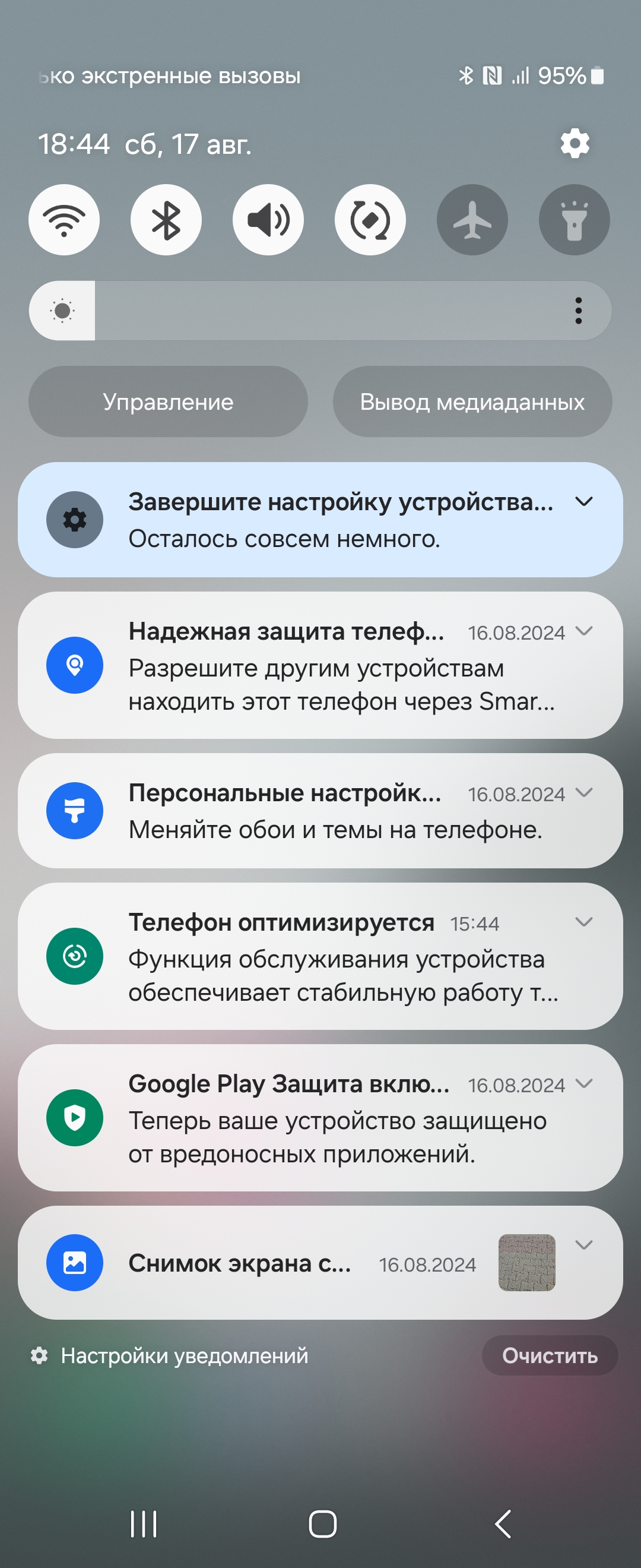
Task: Expand the Телефон оптимизируется notification
Action: 584,922
